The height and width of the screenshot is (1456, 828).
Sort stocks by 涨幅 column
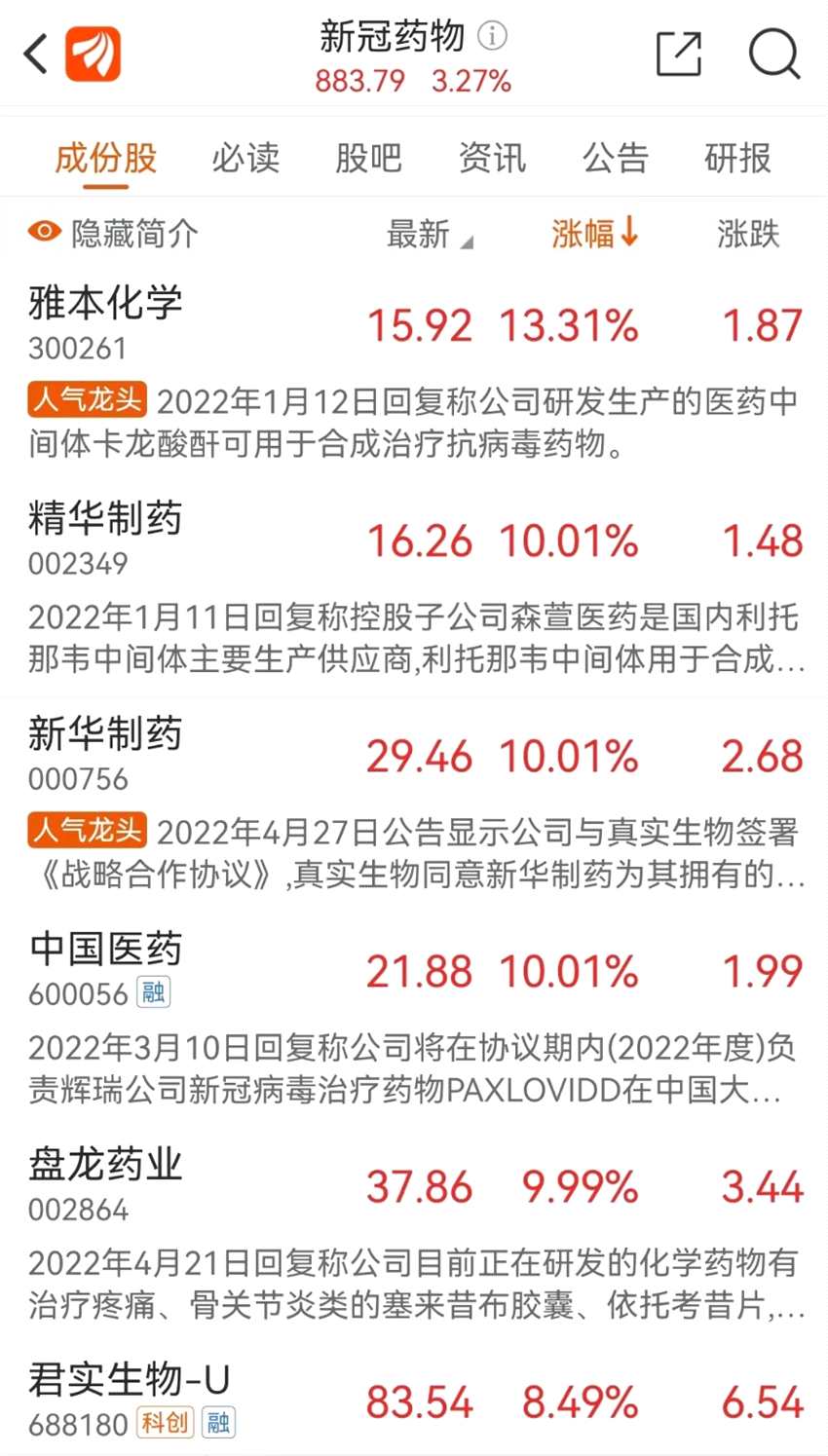pyautogui.click(x=594, y=234)
